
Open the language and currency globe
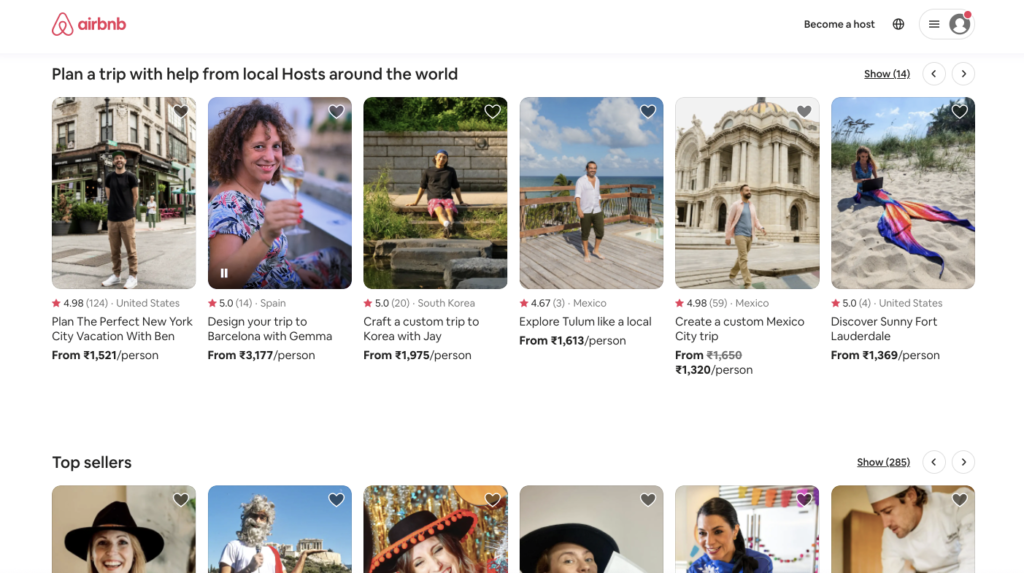point(898,24)
